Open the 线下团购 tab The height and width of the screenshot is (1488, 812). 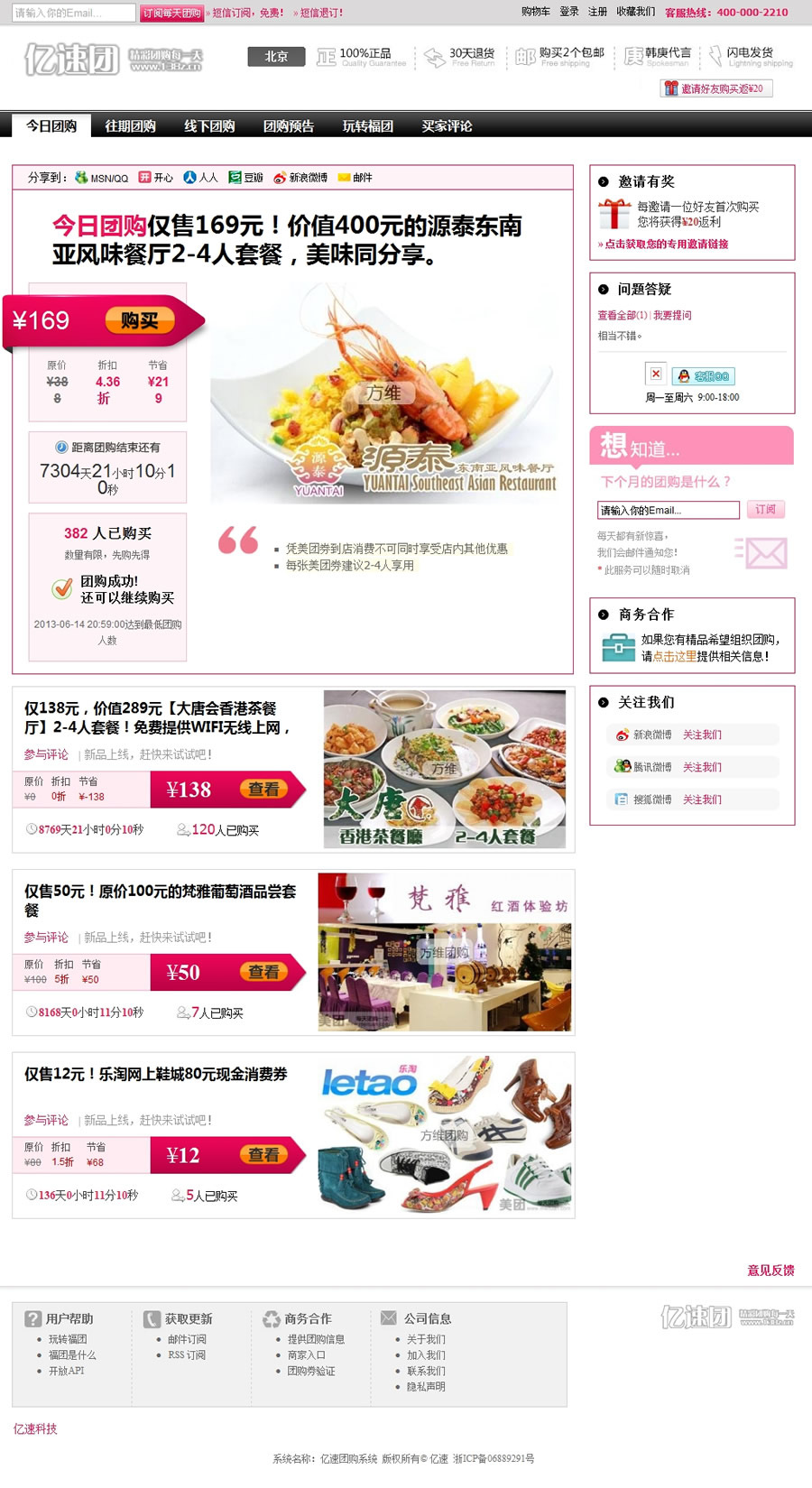tap(209, 125)
